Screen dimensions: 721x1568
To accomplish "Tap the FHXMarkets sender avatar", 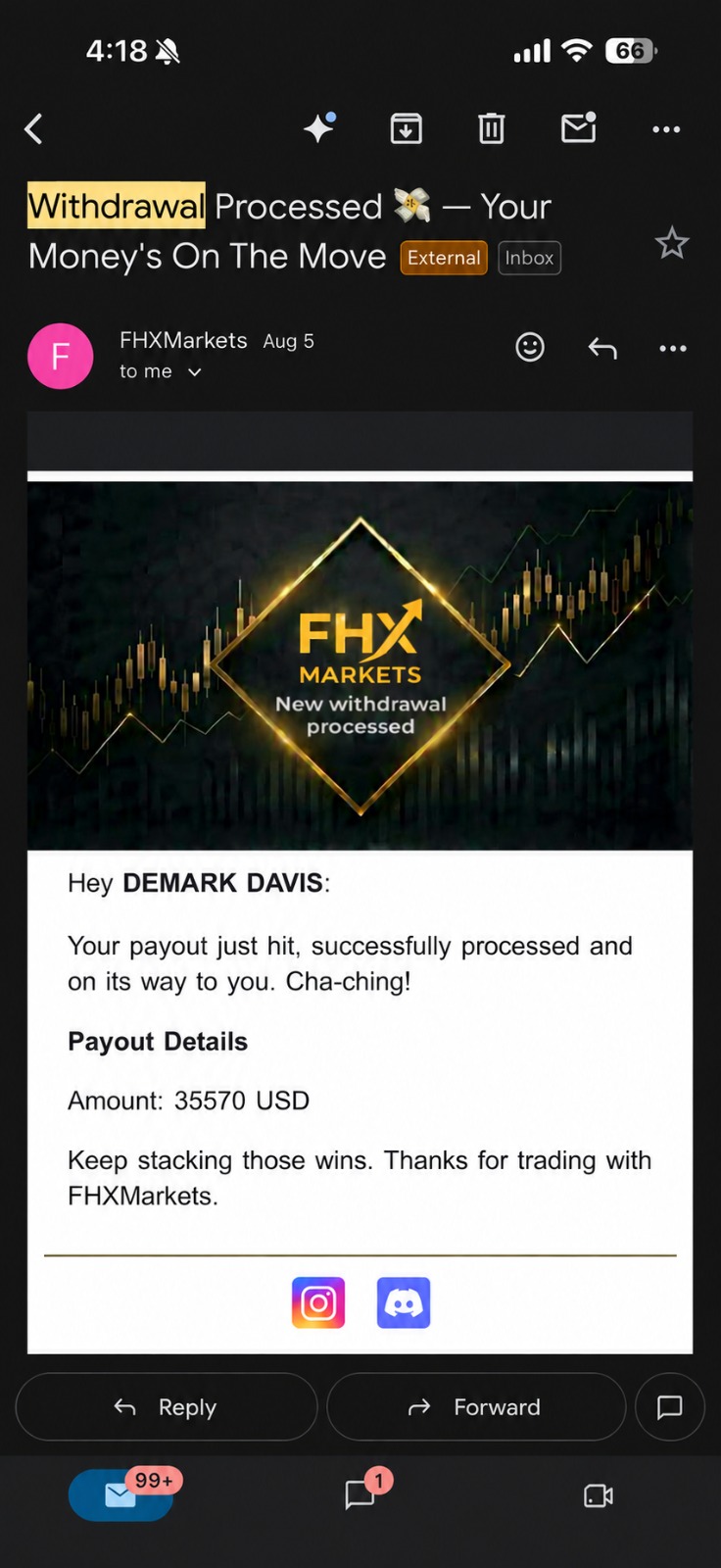I will click(x=60, y=356).
